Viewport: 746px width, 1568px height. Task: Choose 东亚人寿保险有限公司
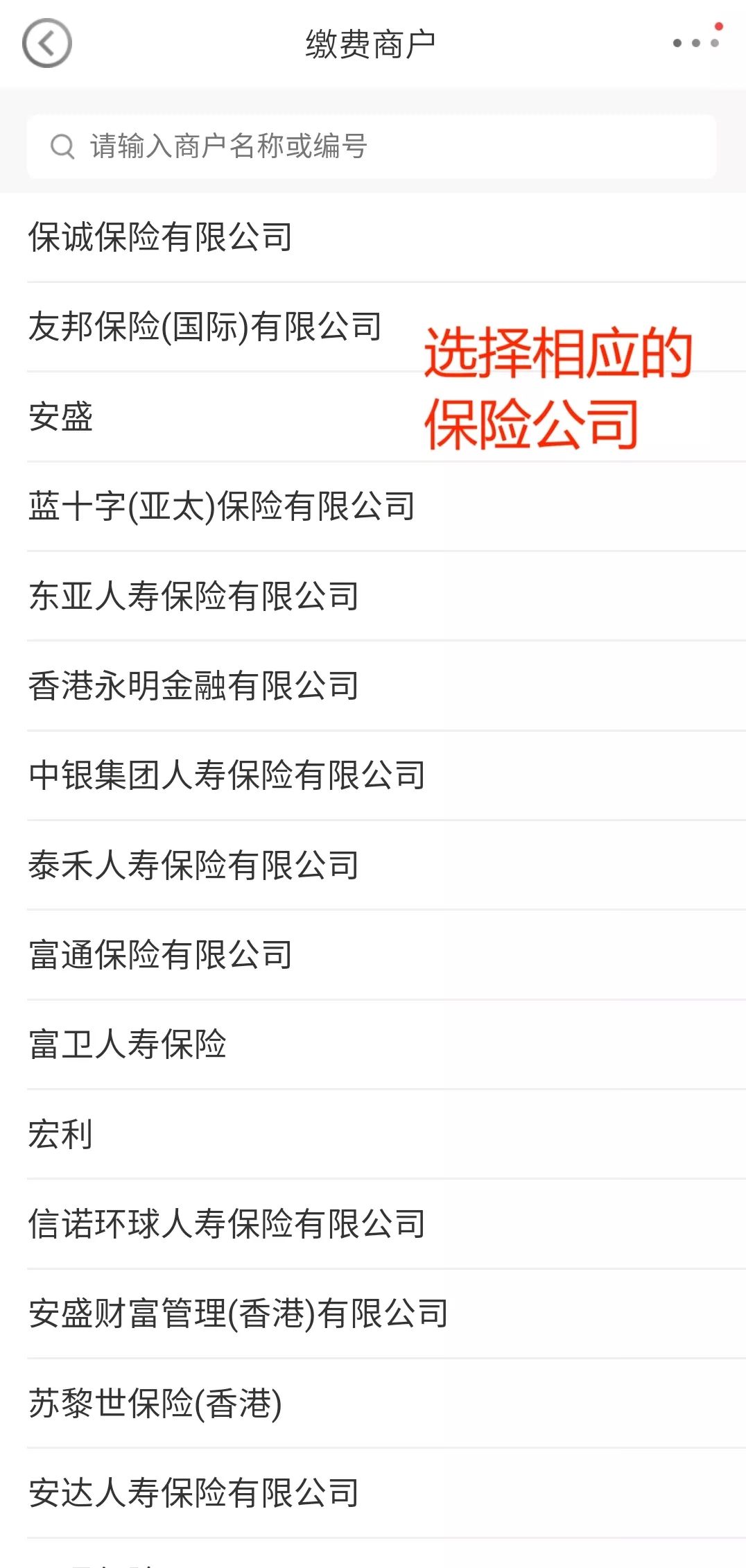(x=373, y=596)
